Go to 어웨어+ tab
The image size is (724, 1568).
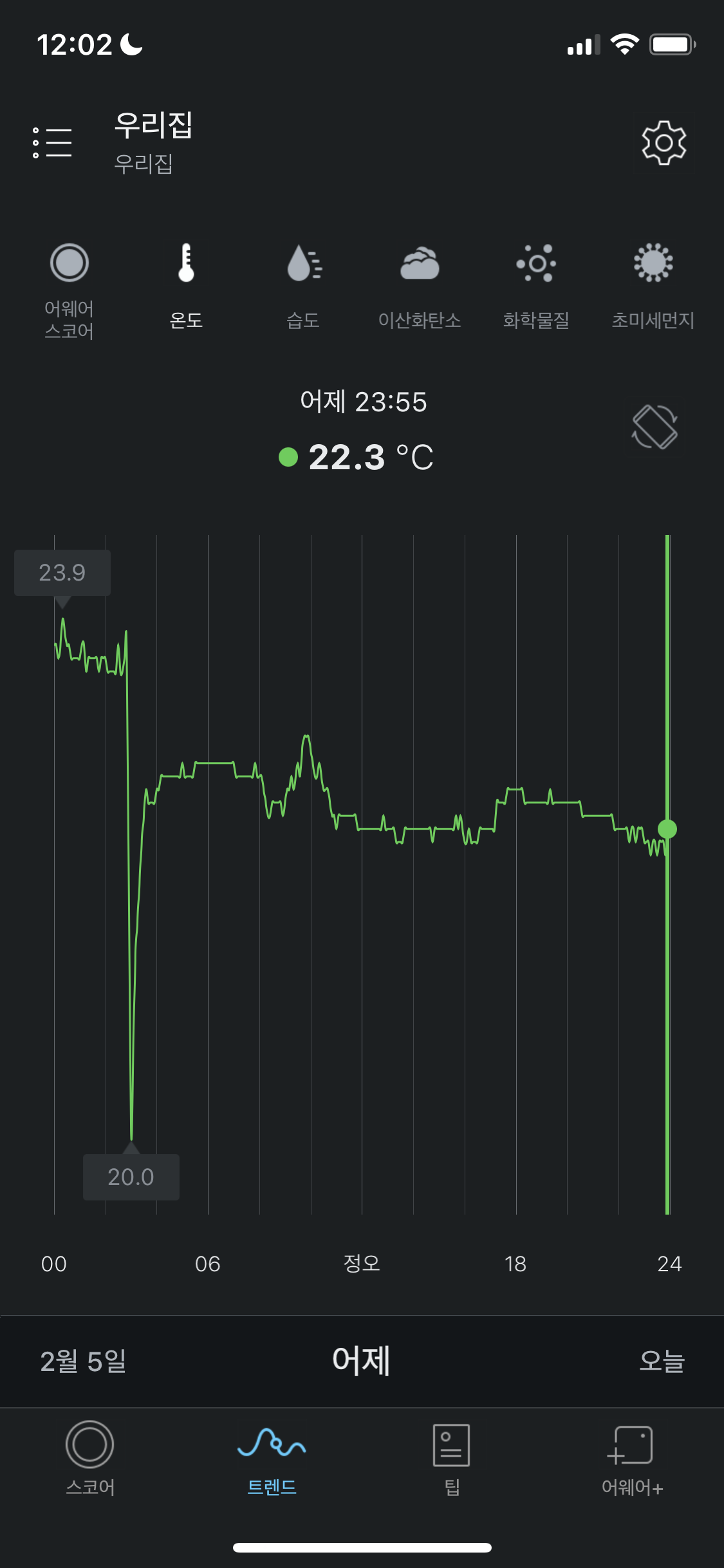pos(632,1458)
